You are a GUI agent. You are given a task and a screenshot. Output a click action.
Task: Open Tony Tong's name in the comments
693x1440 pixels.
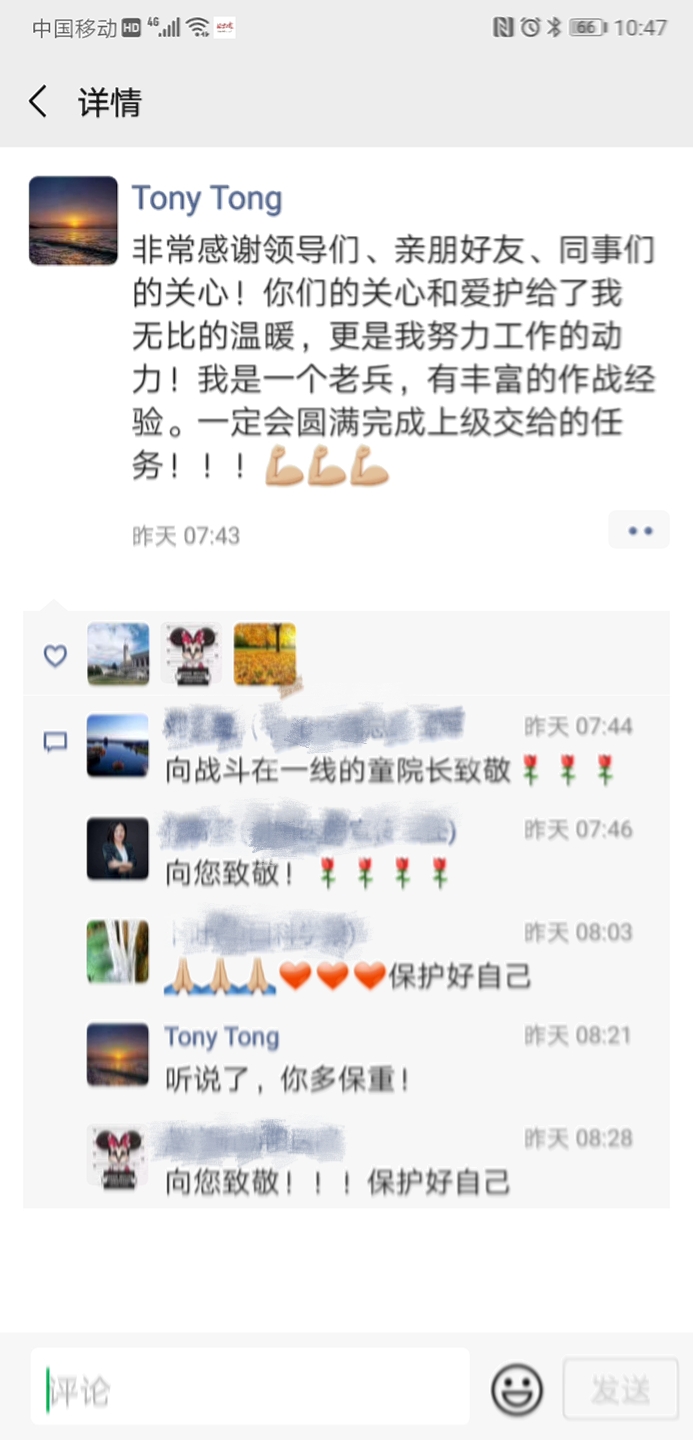(x=222, y=1037)
